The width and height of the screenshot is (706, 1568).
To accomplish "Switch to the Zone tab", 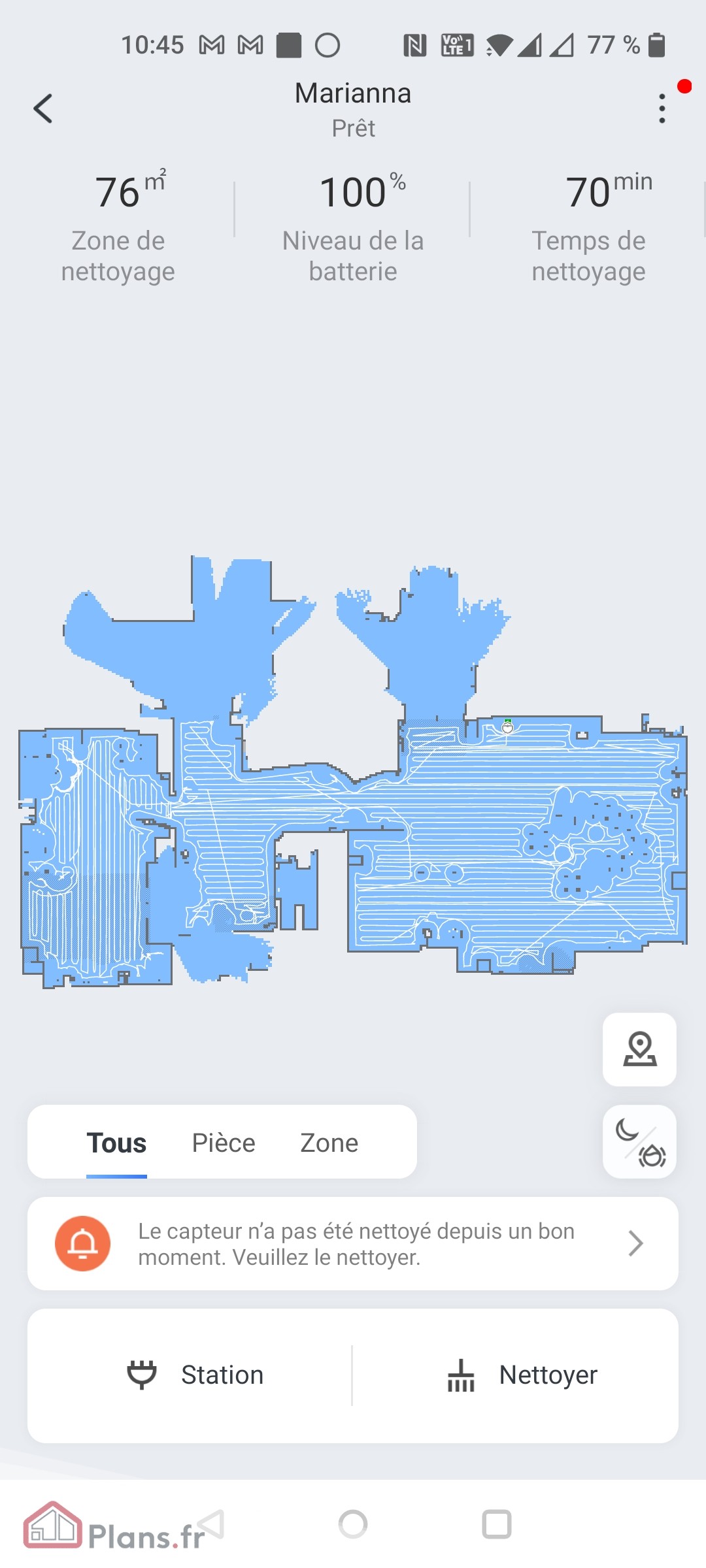I will 329,1143.
